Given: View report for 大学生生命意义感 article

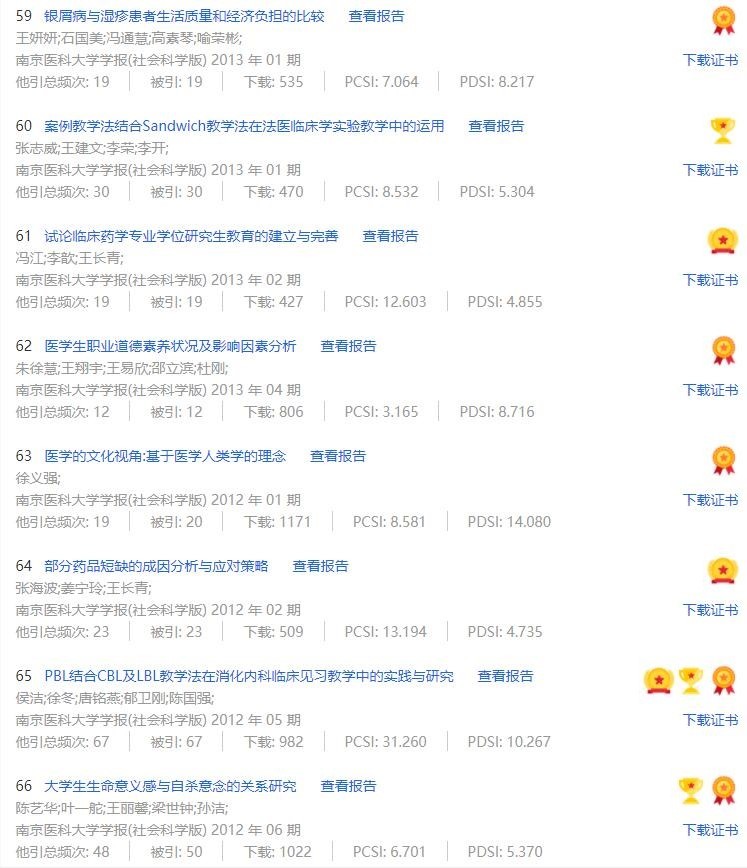Looking at the screenshot, I should pyautogui.click(x=348, y=786).
